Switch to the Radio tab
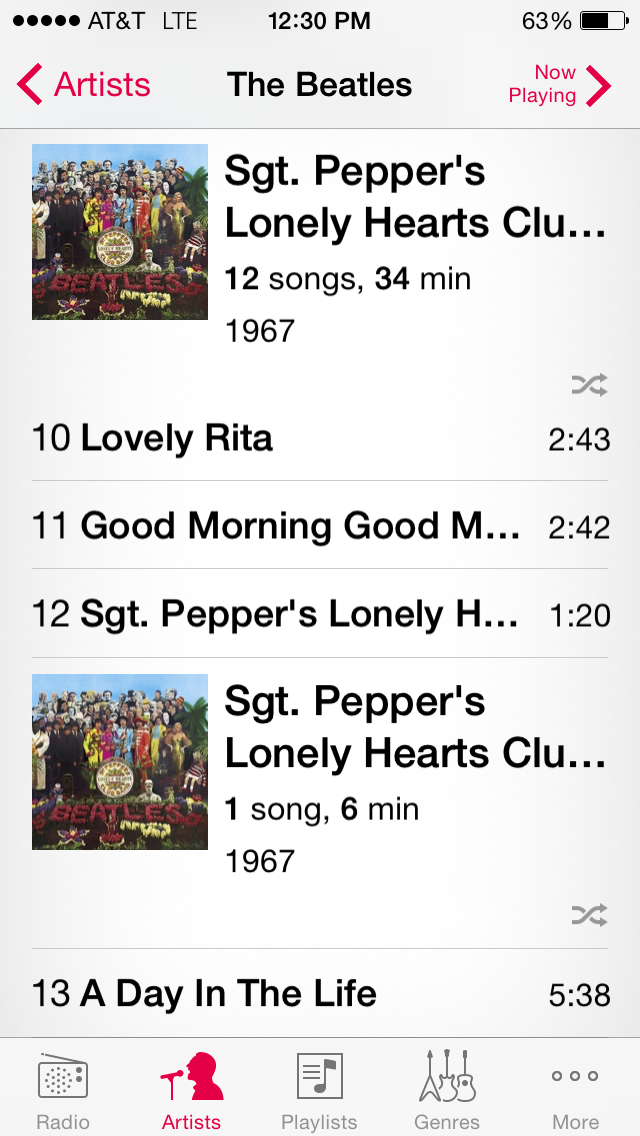Viewport: 640px width, 1136px height. (x=63, y=1090)
